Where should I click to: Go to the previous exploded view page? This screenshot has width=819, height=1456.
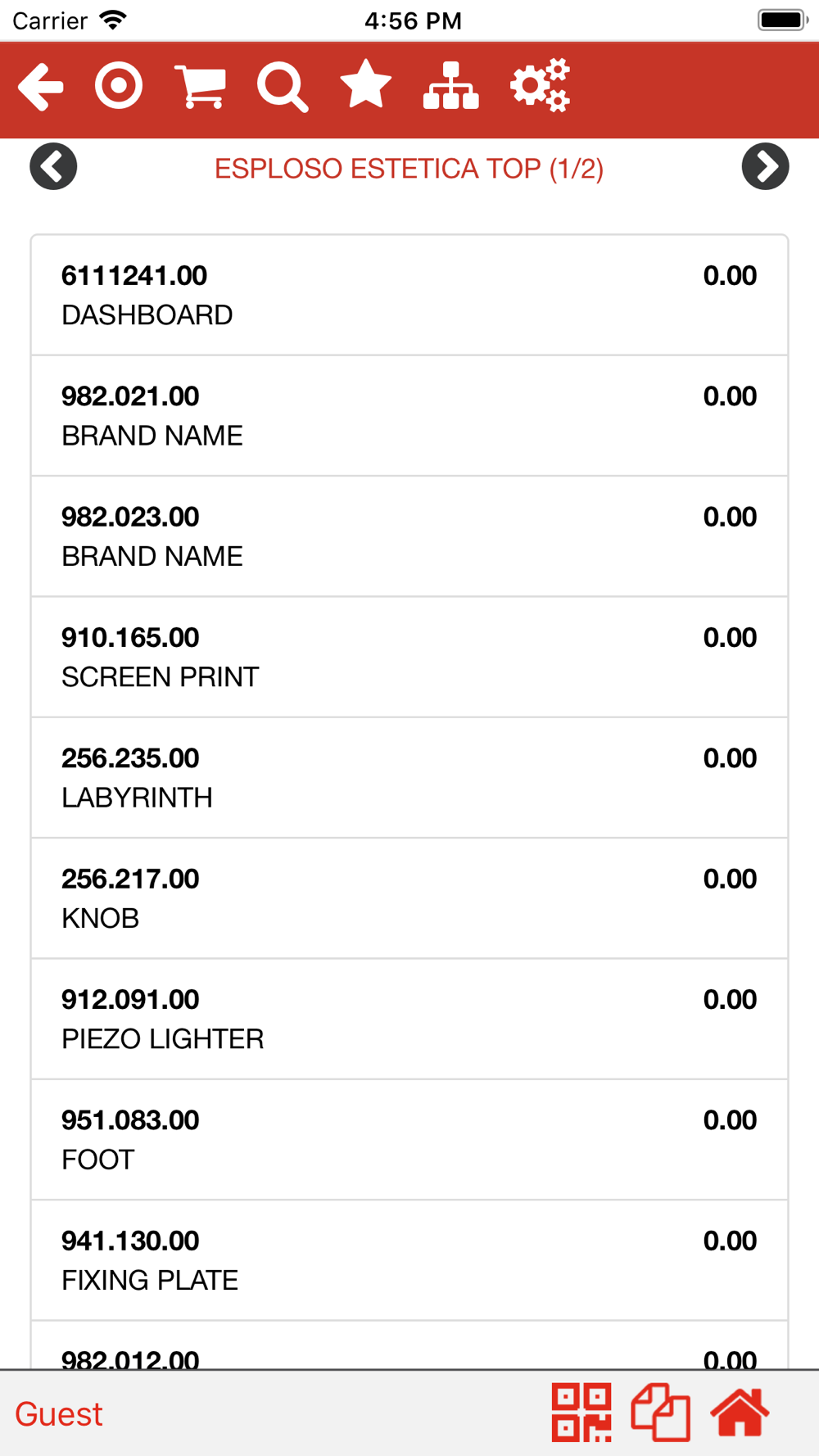point(53,166)
